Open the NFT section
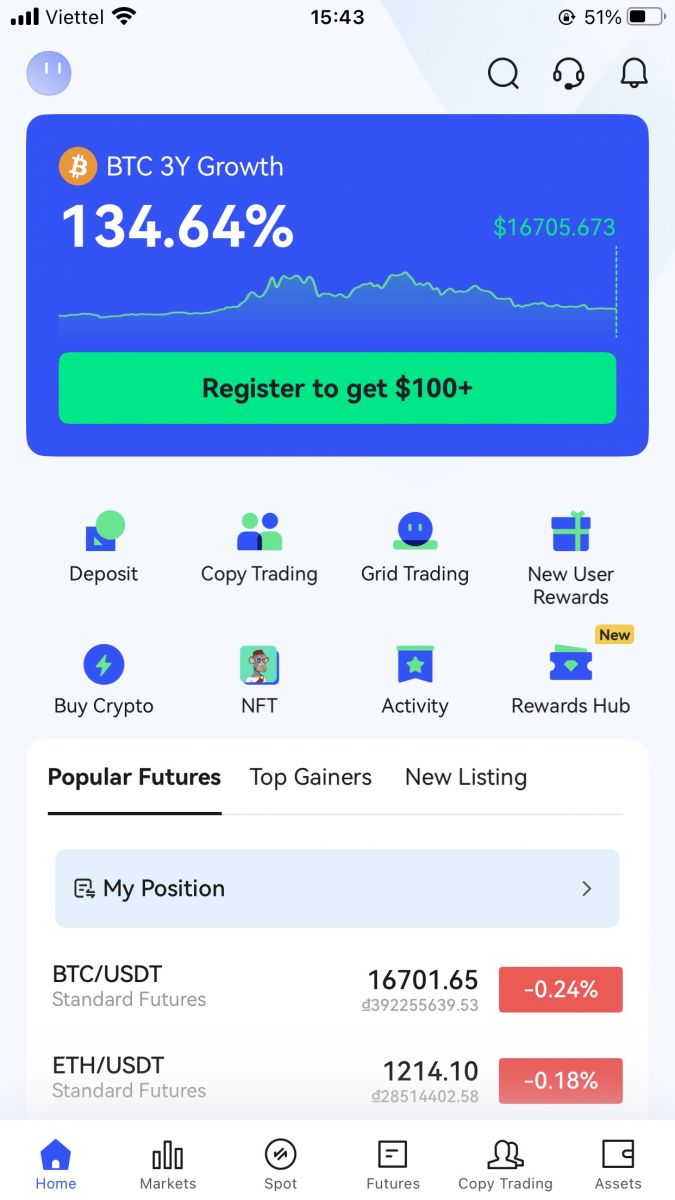The image size is (675, 1200). point(259,679)
